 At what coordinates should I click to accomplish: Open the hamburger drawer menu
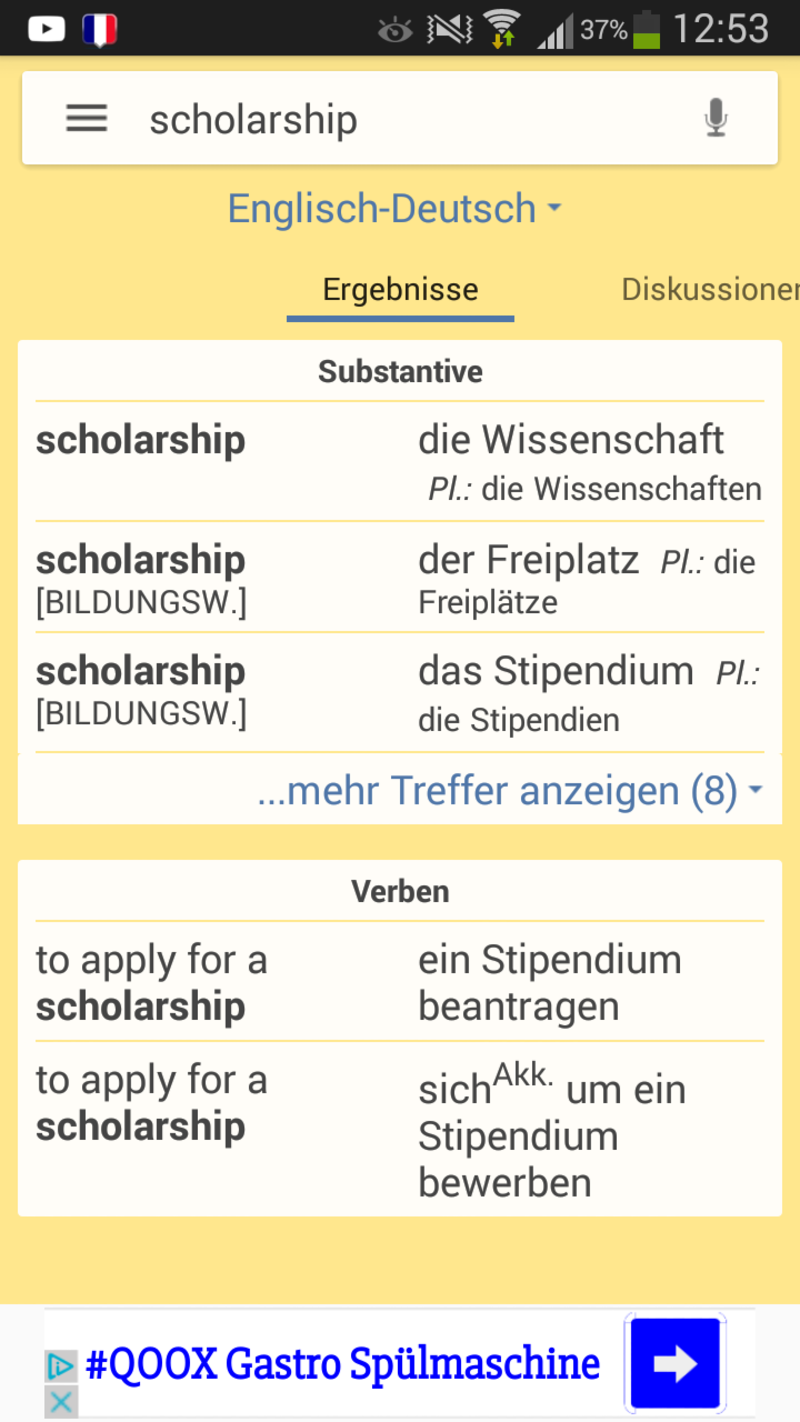coord(87,119)
